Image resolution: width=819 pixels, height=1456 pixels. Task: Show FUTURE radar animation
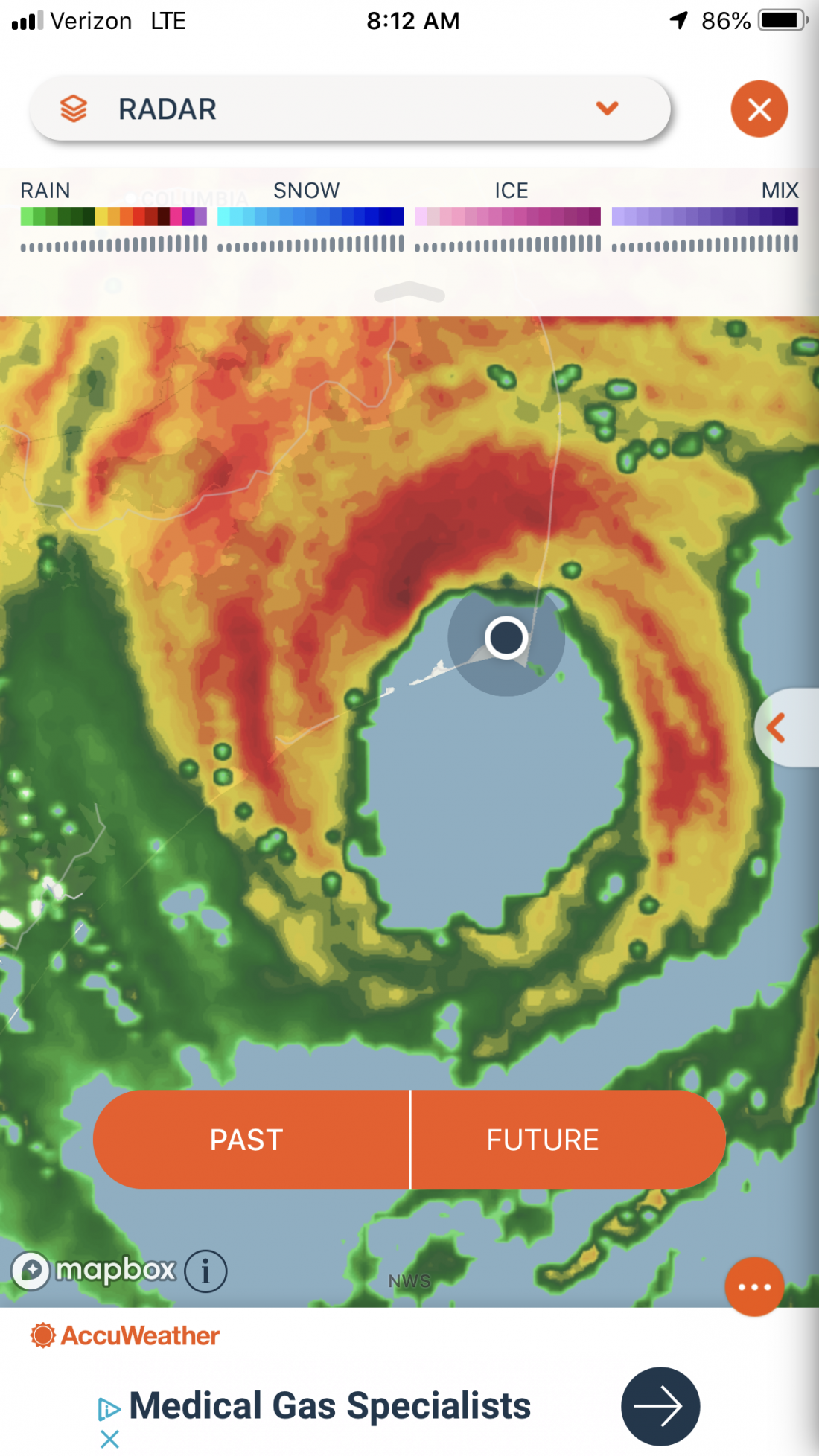click(x=568, y=1140)
